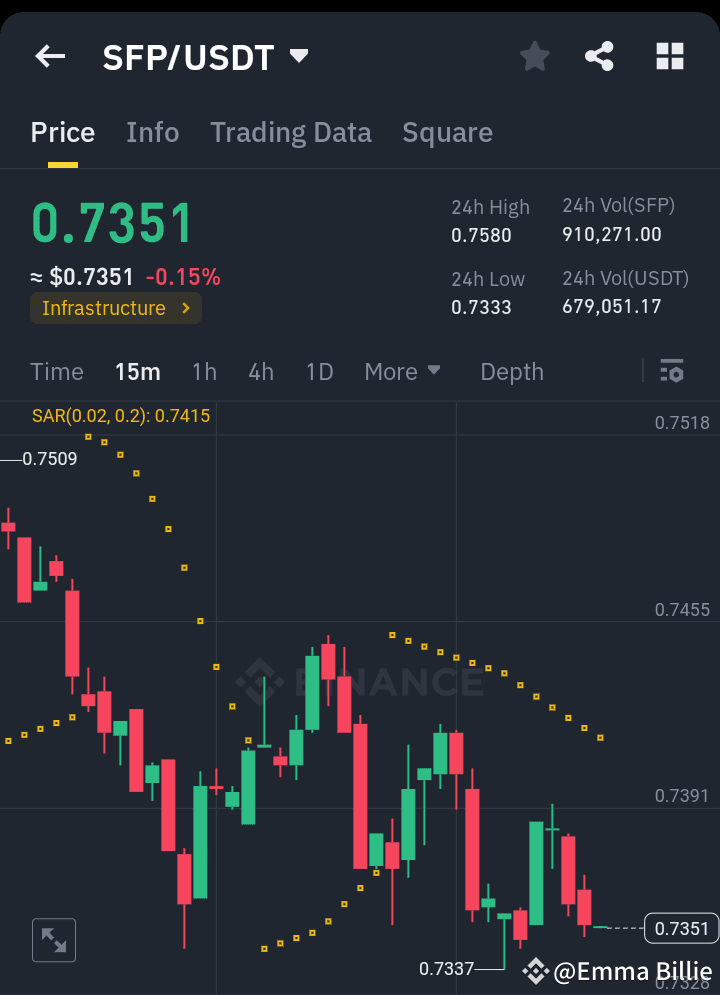Open the Depth view
Screen dimensions: 720x995
511,371
